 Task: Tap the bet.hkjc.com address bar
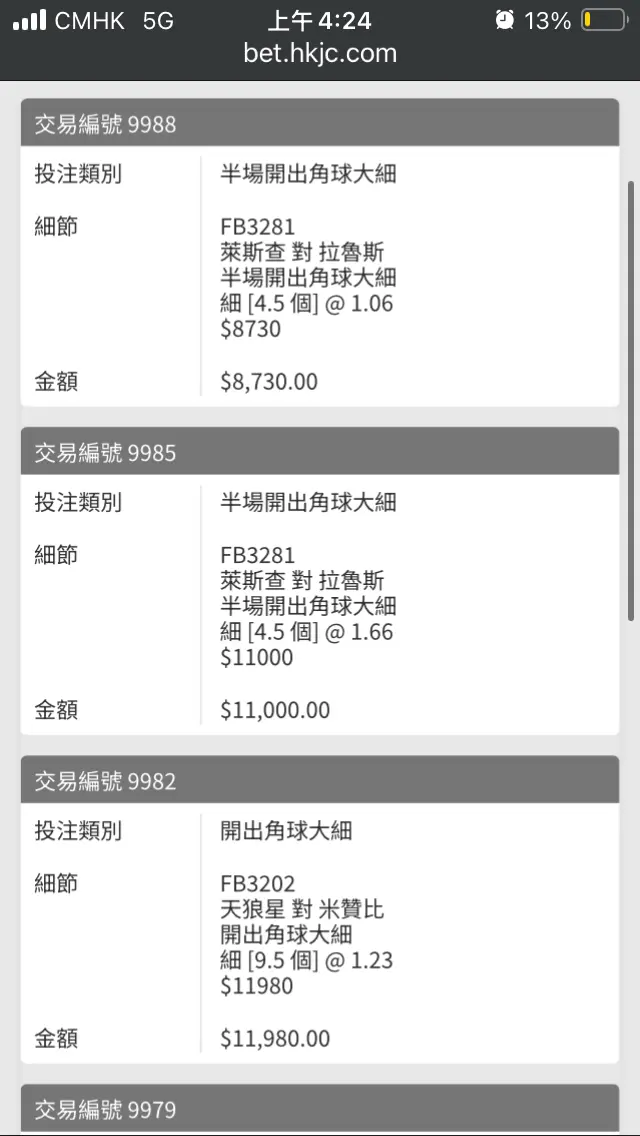pyautogui.click(x=320, y=54)
